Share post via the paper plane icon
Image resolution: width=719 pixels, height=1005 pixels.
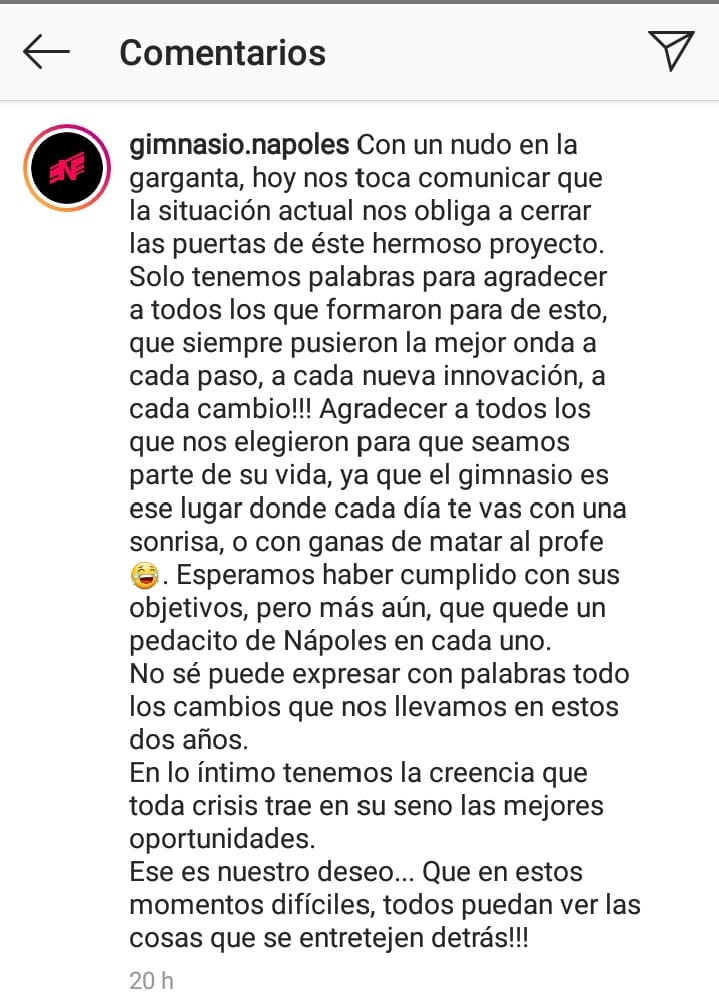670,51
